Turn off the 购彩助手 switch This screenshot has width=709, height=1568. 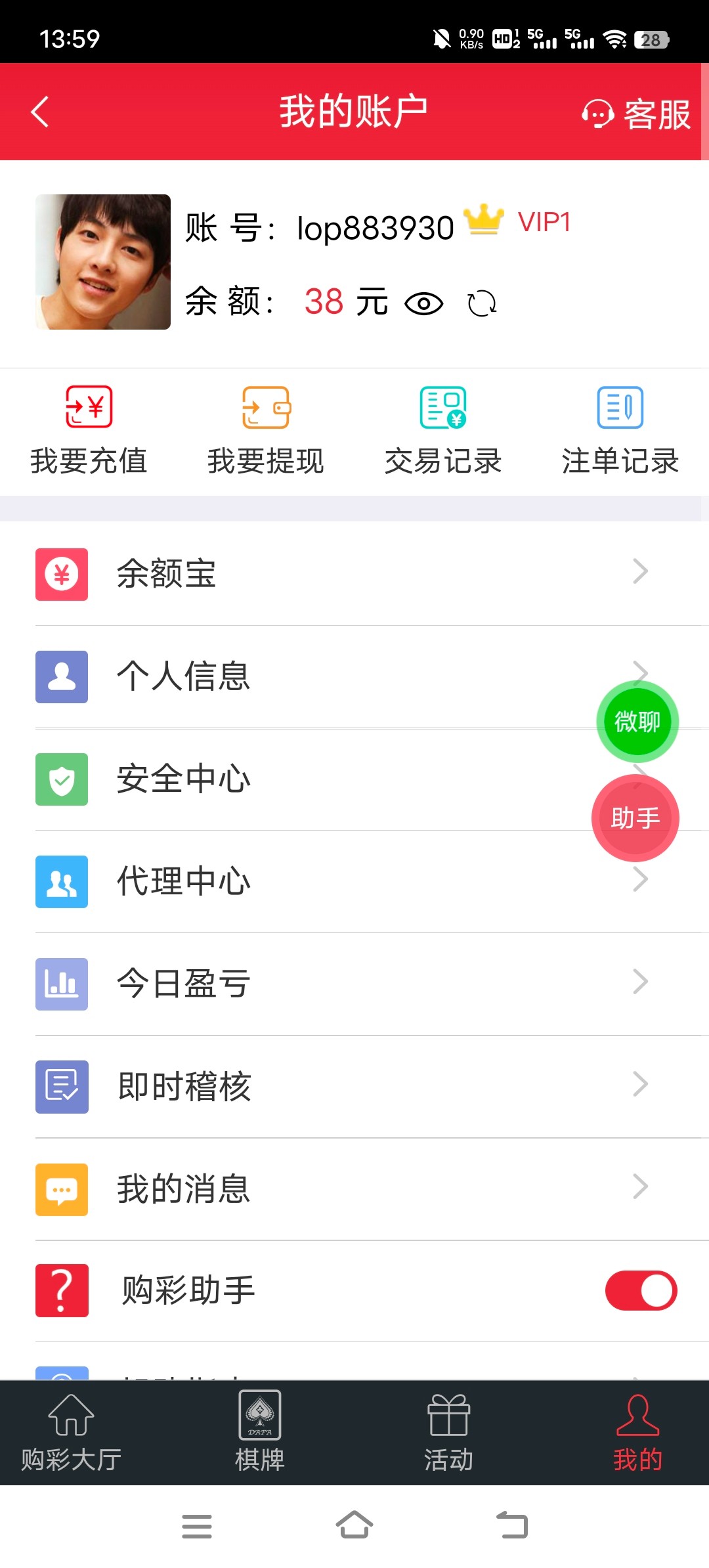(641, 1290)
